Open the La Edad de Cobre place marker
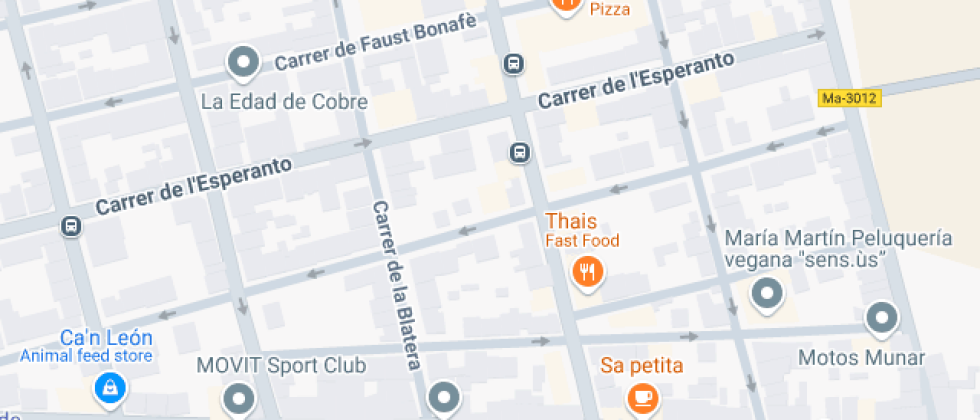 click(243, 63)
